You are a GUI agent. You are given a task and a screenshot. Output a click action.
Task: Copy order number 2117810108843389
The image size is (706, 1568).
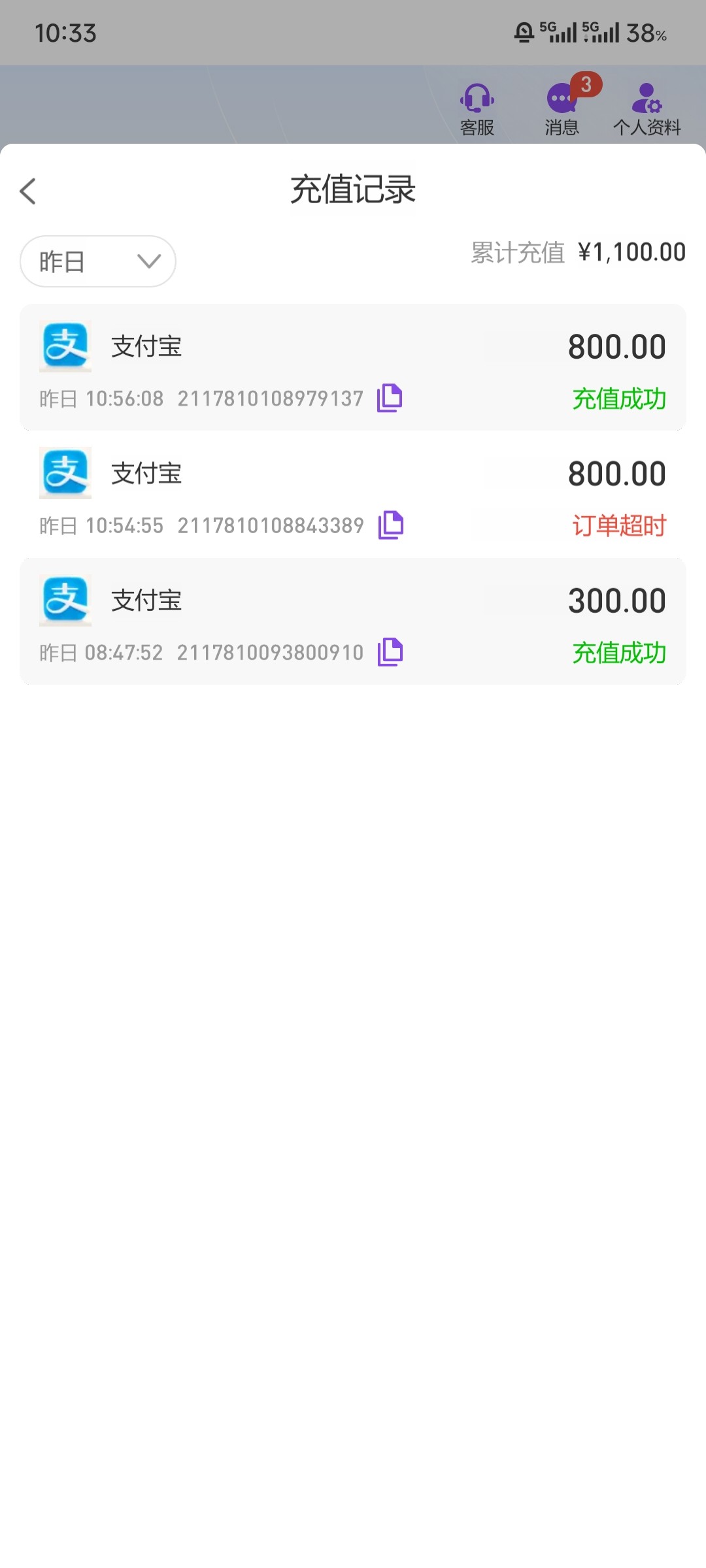coord(390,525)
